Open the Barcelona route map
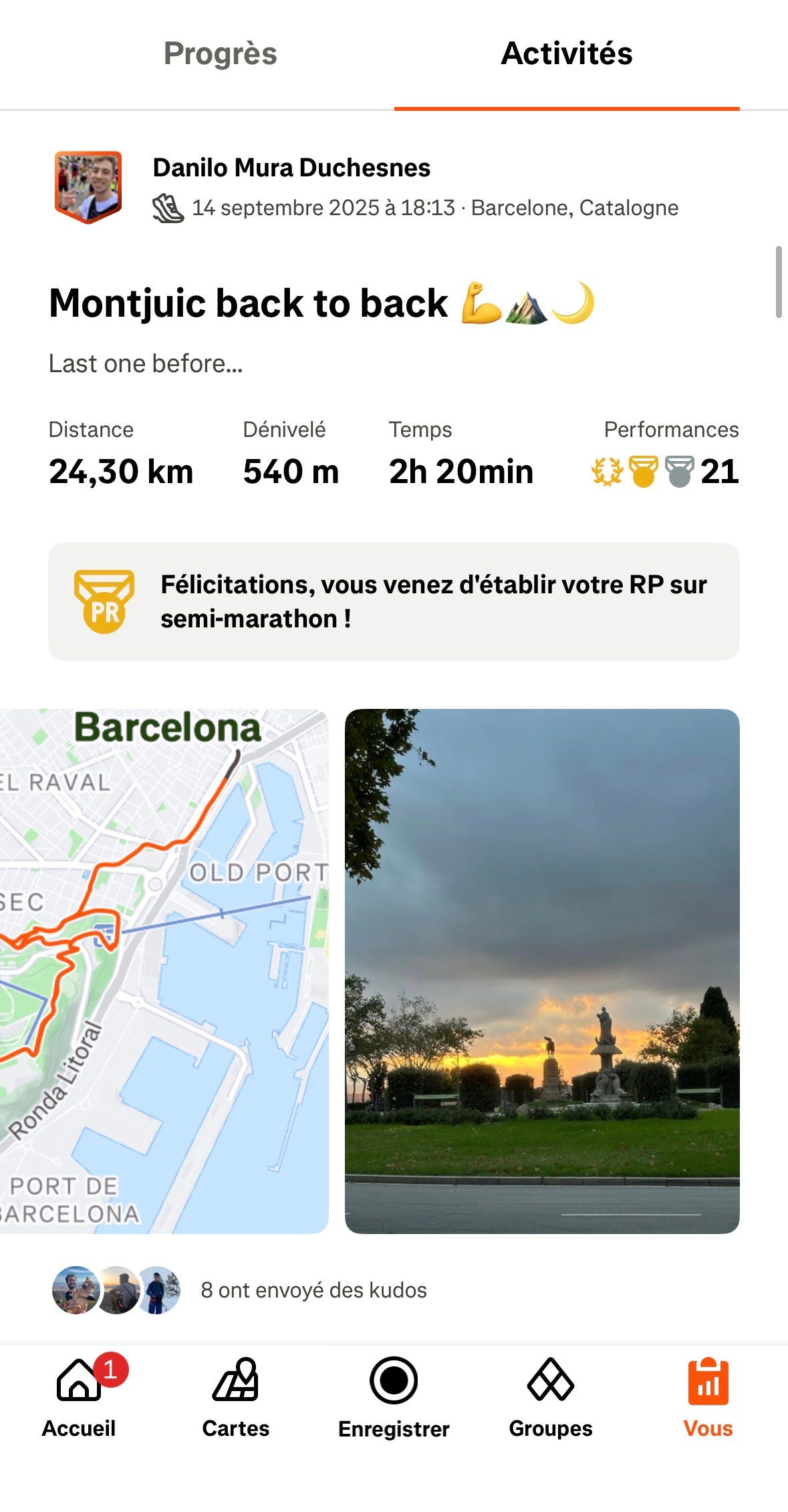Screen dimensions: 788x1512 [x=164, y=971]
